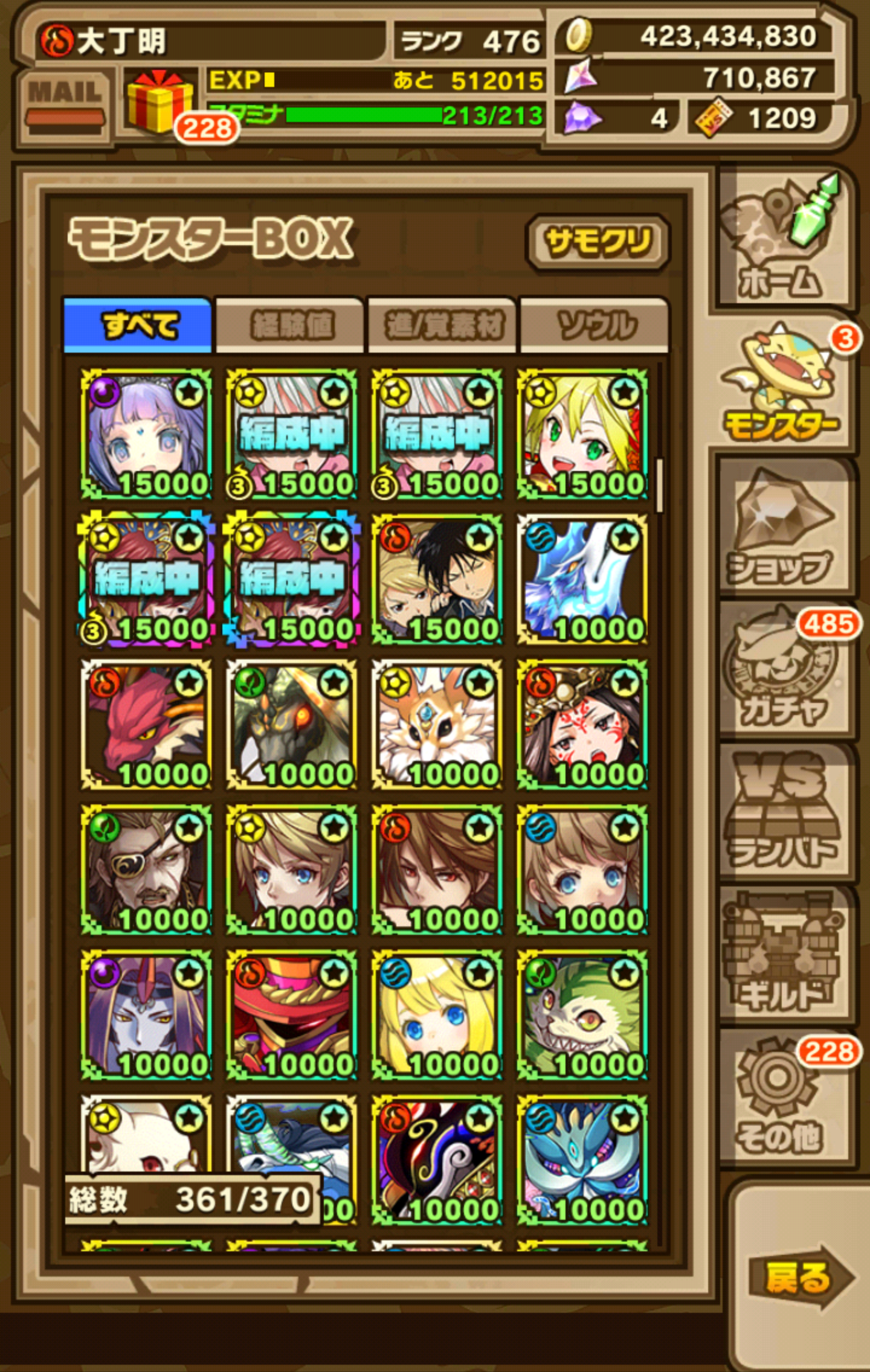Open the ランバト VS menu item
This screenshot has height=1372, width=870.
pos(783,812)
